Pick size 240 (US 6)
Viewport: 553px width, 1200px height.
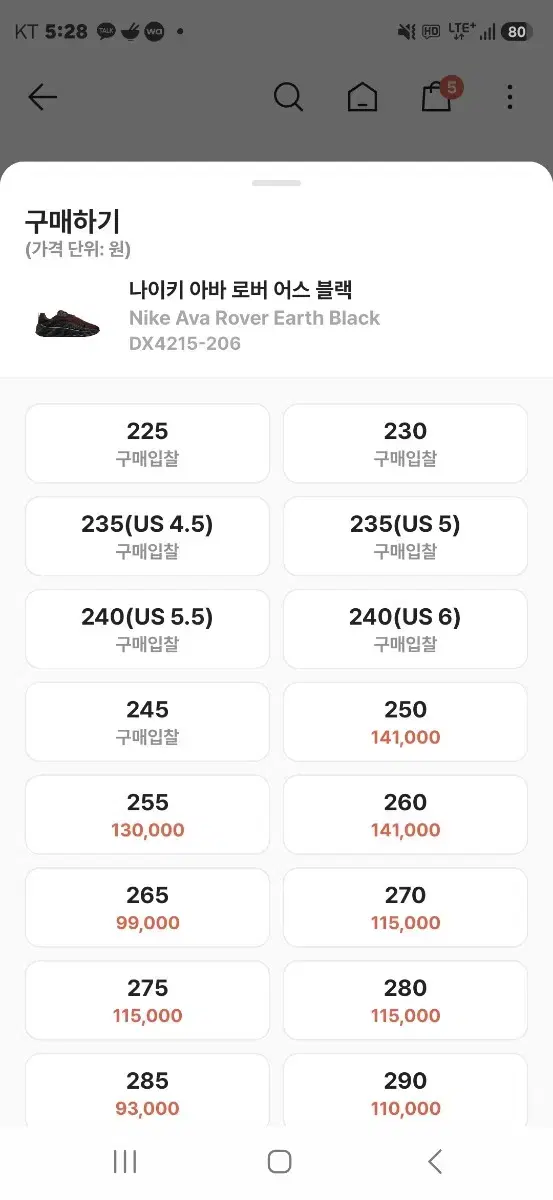pyautogui.click(x=405, y=630)
